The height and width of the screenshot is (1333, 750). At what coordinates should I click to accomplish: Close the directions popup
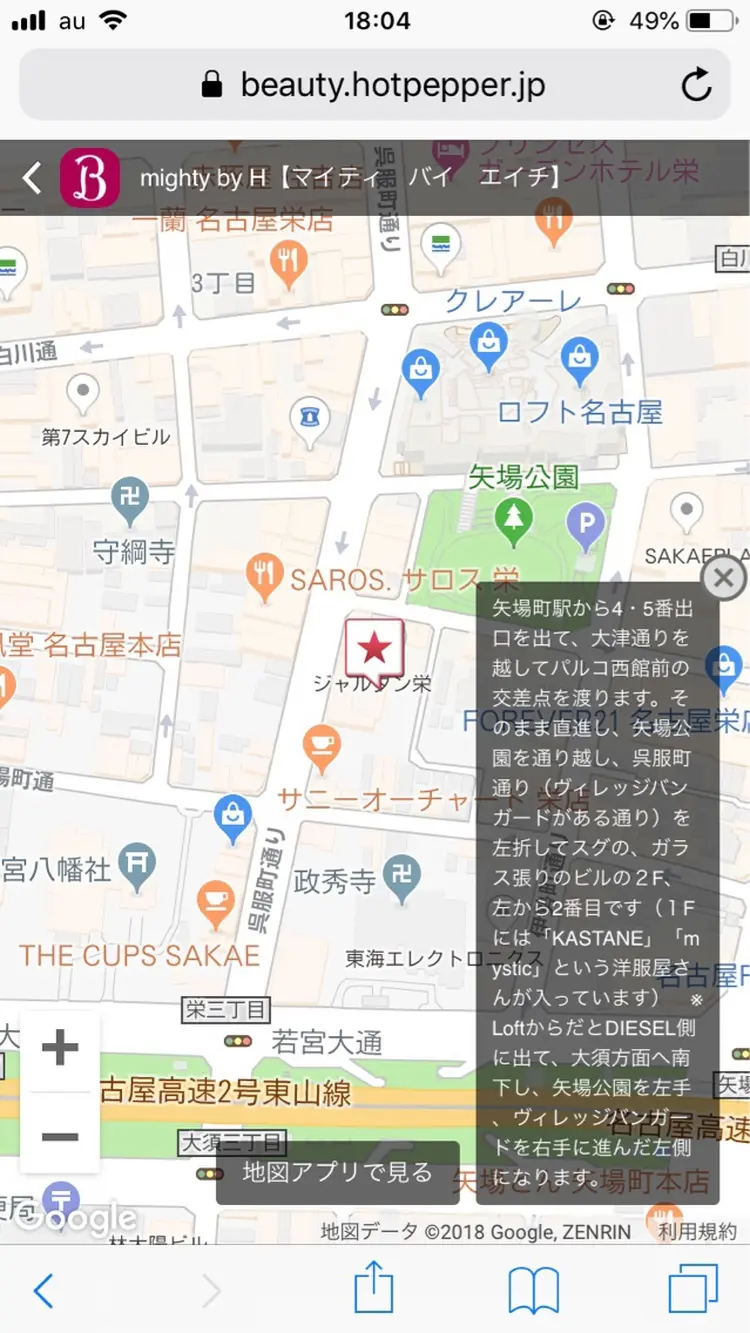[723, 577]
